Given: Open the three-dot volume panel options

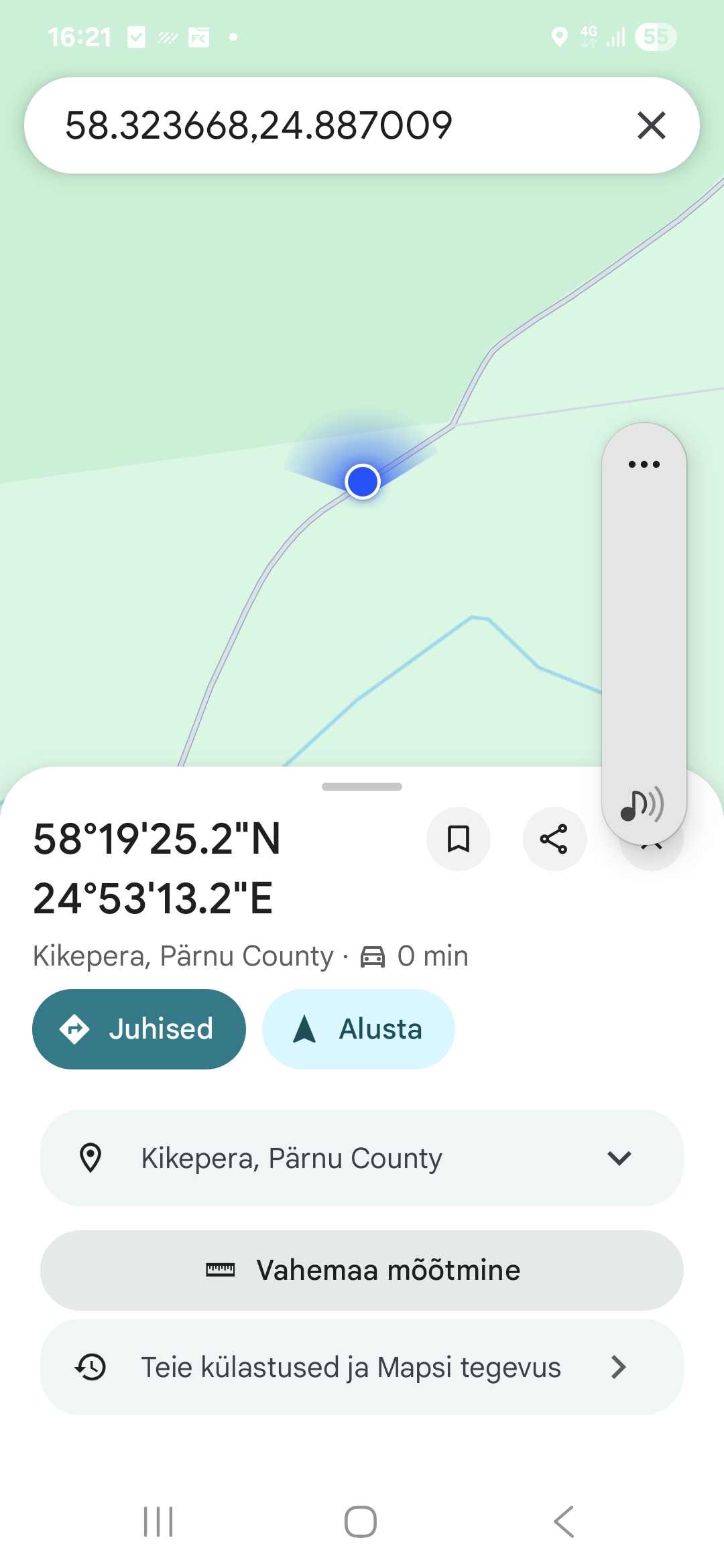Looking at the screenshot, I should point(644,464).
